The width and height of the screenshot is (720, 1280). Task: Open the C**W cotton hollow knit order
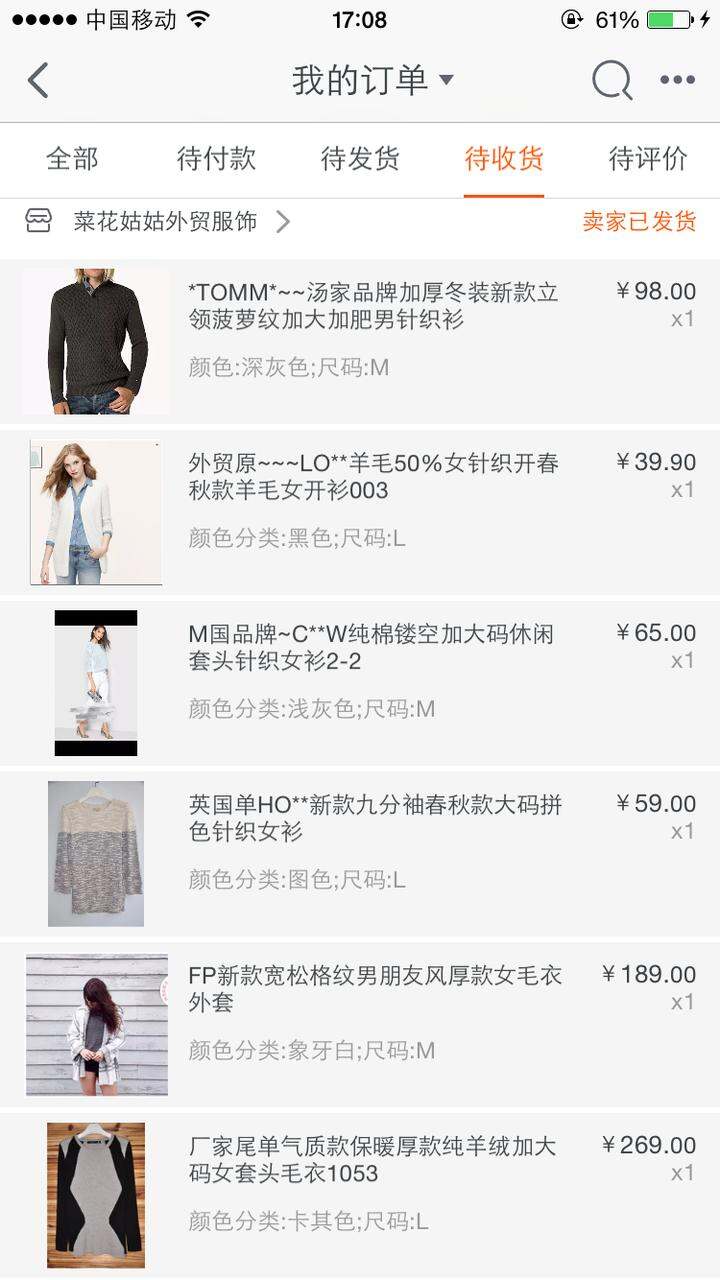tap(360, 684)
